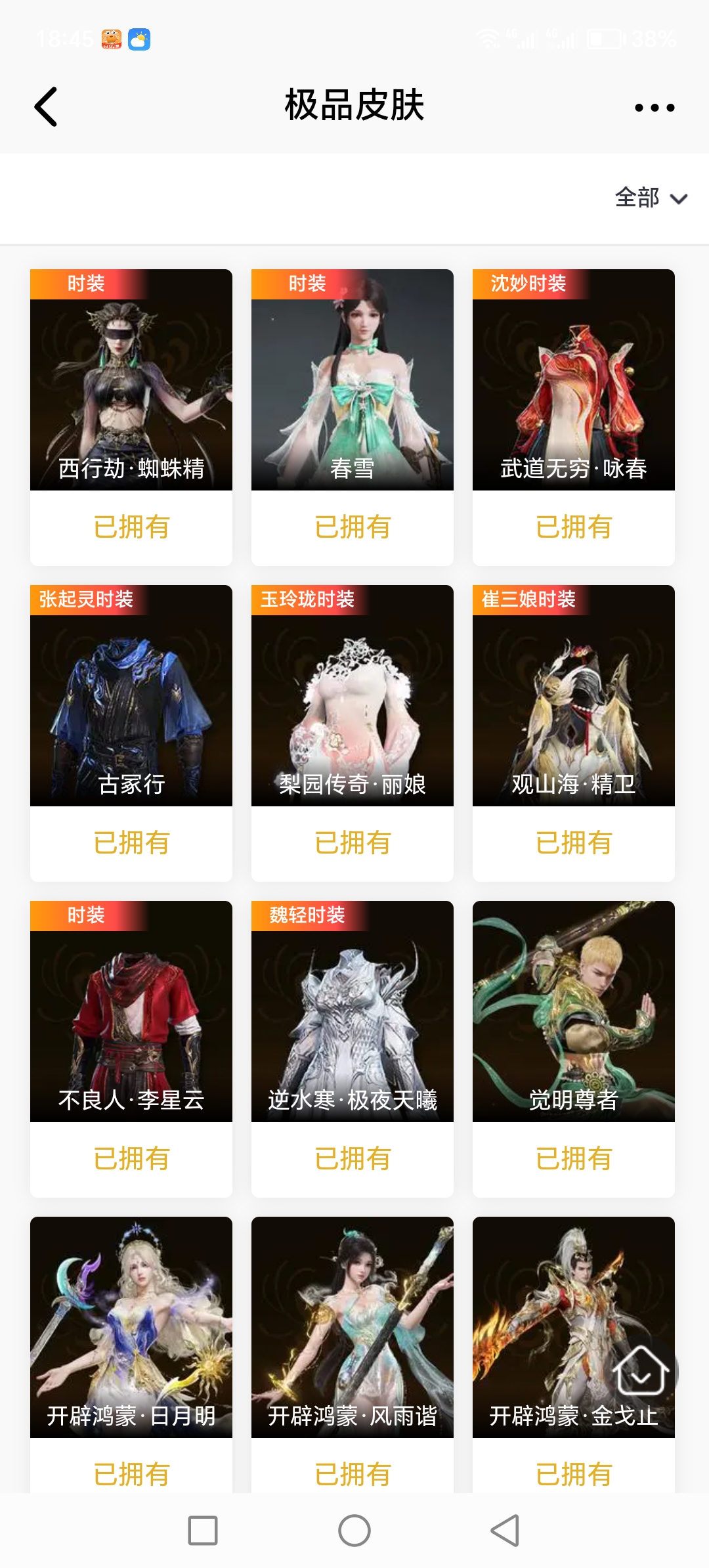Tap the back arrow at top left
Viewport: 709px width, 1568px height.
[x=45, y=106]
